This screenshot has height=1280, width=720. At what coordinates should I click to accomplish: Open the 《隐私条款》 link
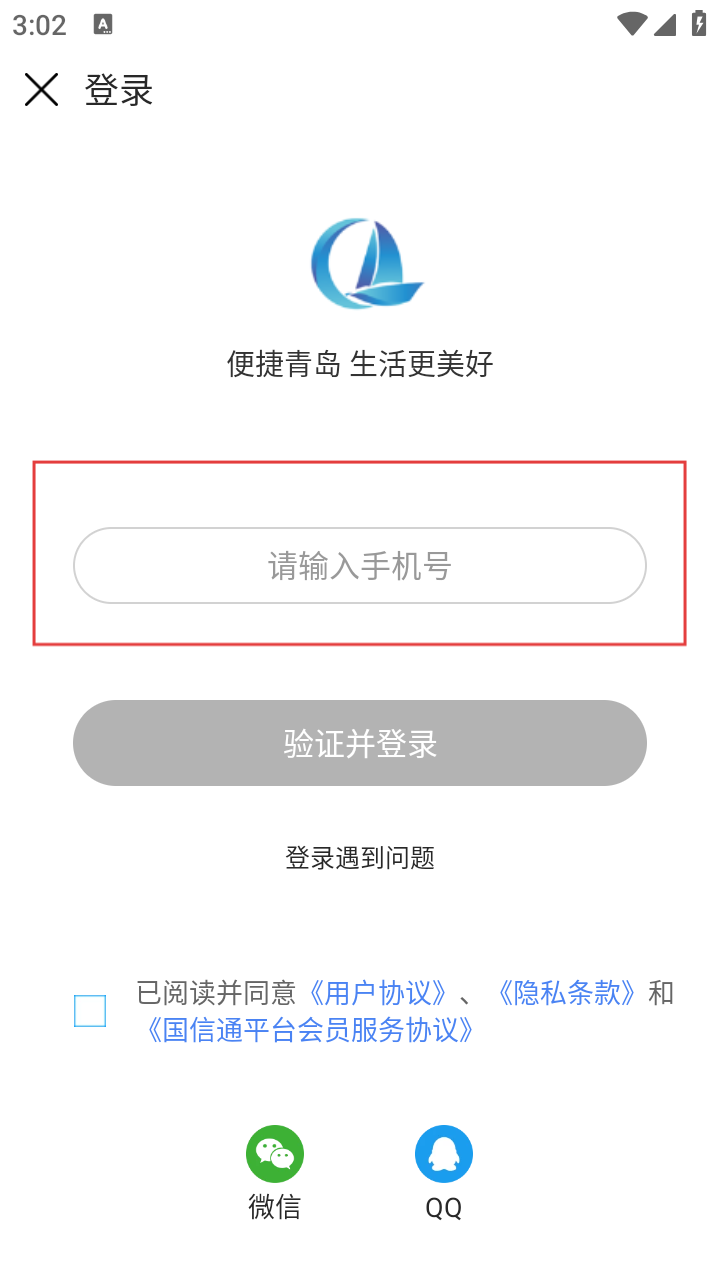coord(567,993)
